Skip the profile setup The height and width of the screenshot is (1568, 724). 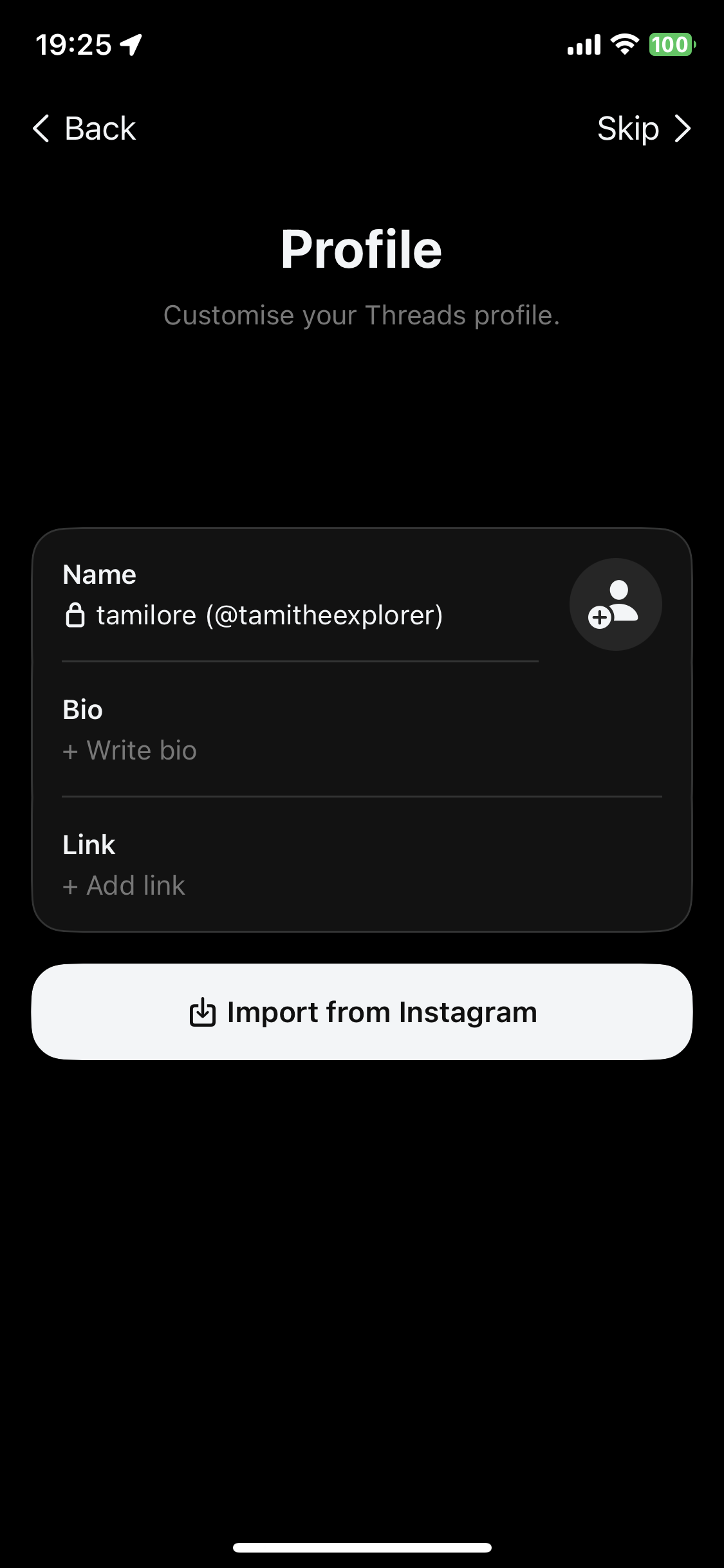[x=643, y=129]
